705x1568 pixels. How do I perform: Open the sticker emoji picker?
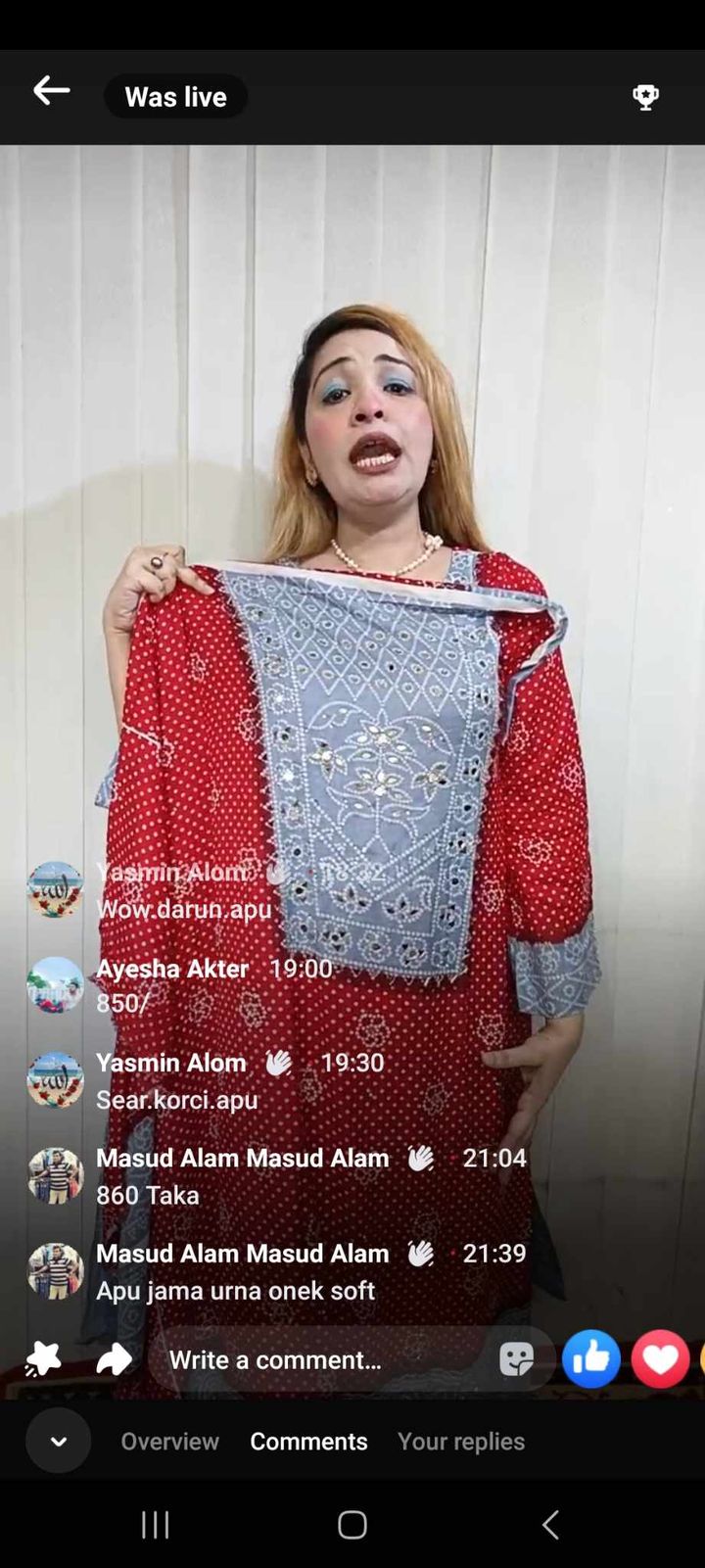tap(516, 1358)
